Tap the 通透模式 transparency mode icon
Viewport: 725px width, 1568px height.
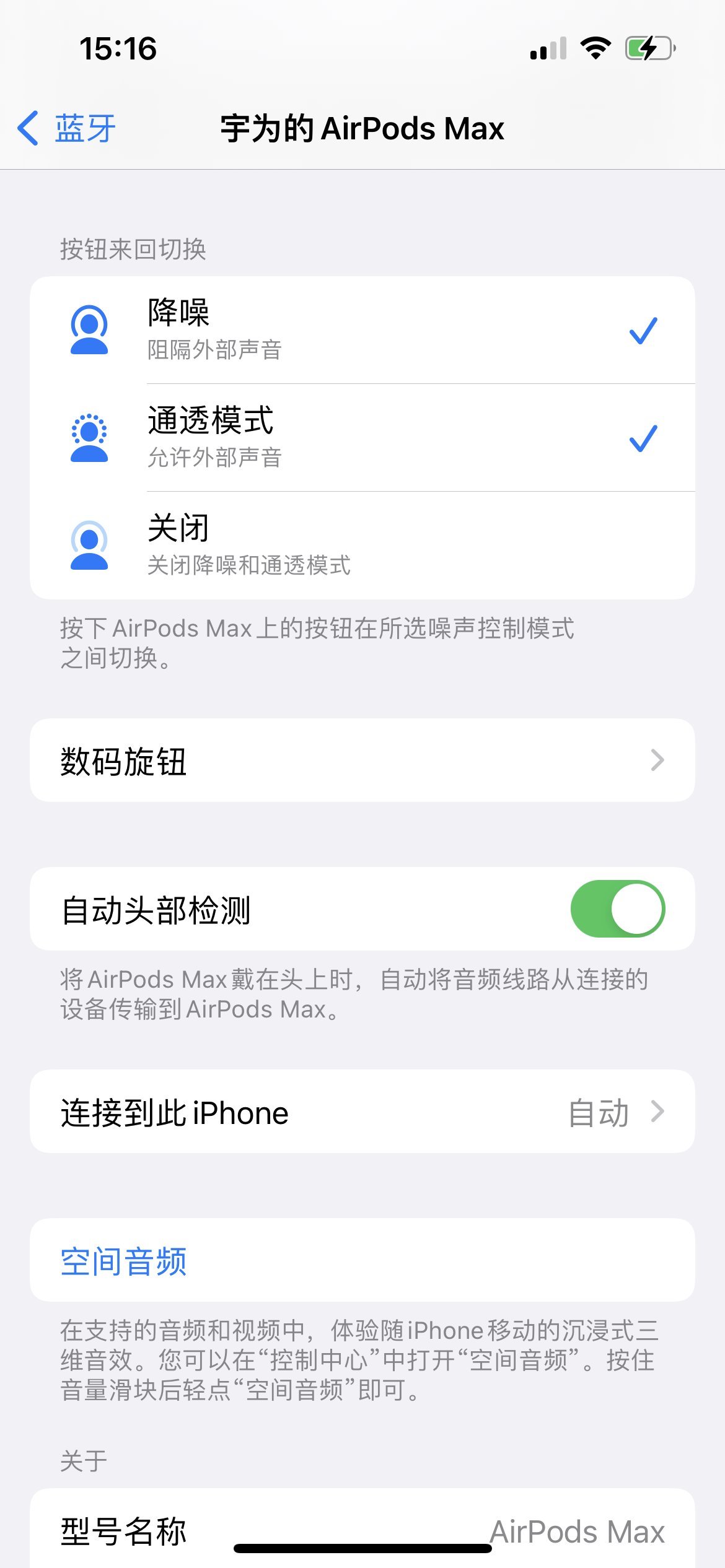pyautogui.click(x=90, y=435)
